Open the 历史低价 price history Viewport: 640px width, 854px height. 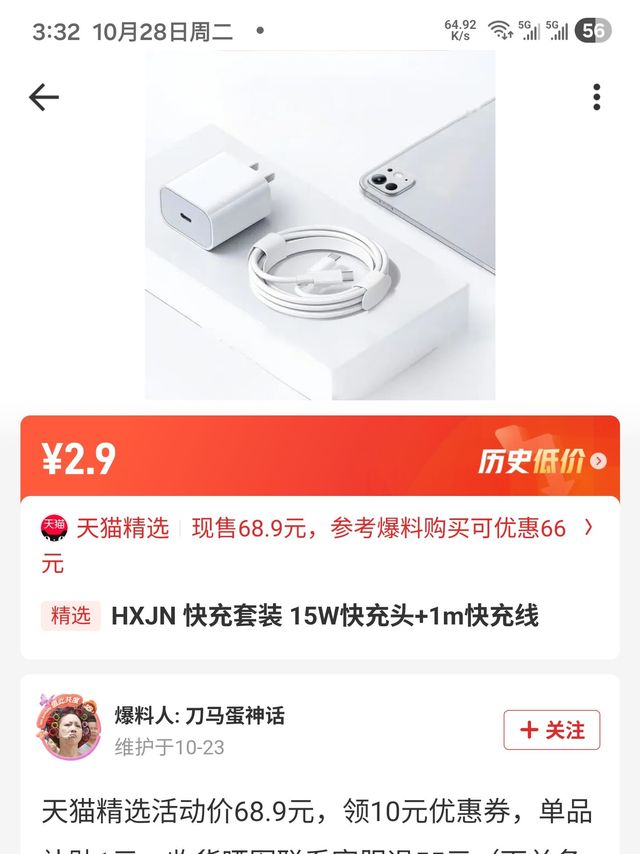542,461
